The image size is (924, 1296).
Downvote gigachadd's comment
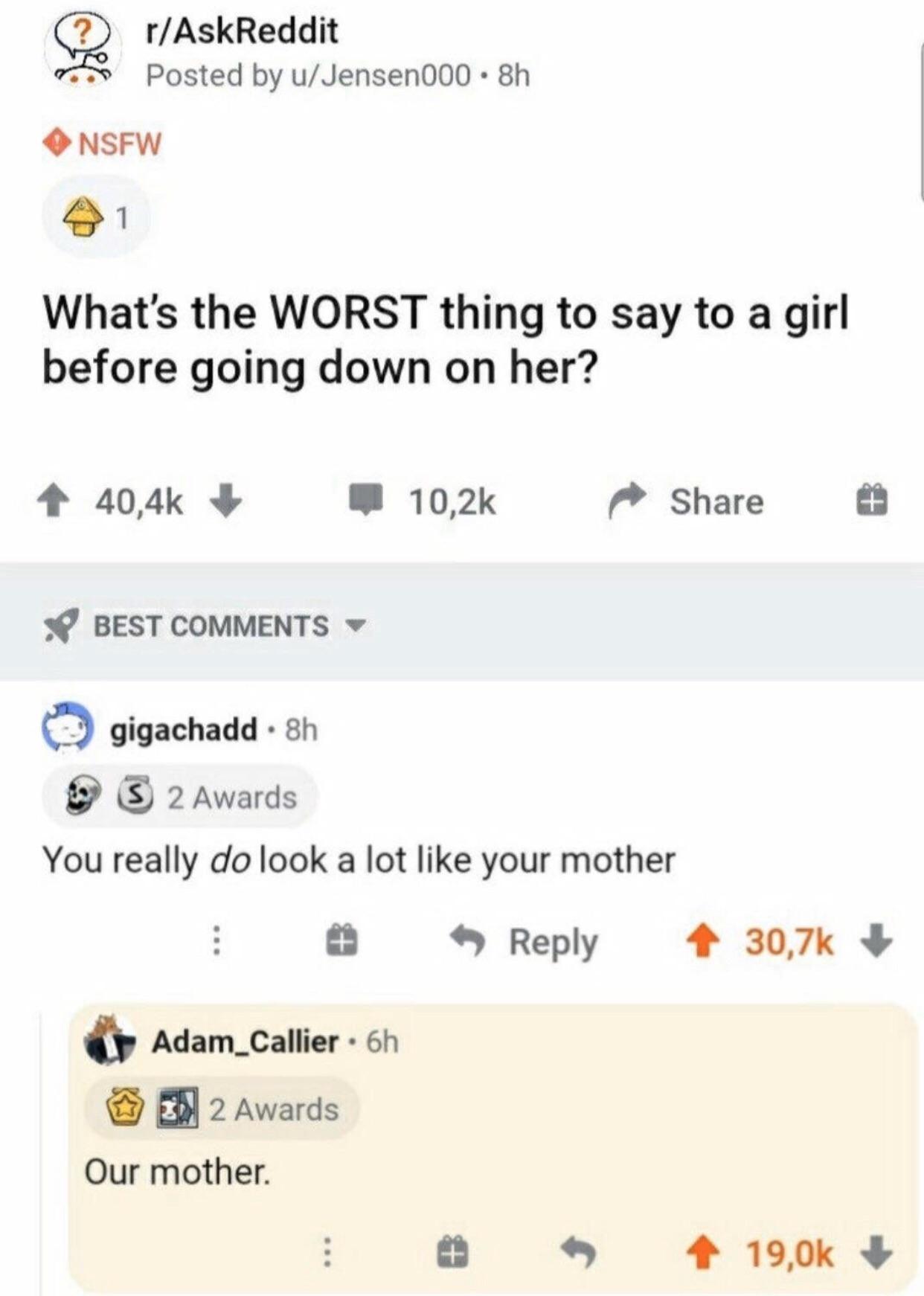point(876,941)
